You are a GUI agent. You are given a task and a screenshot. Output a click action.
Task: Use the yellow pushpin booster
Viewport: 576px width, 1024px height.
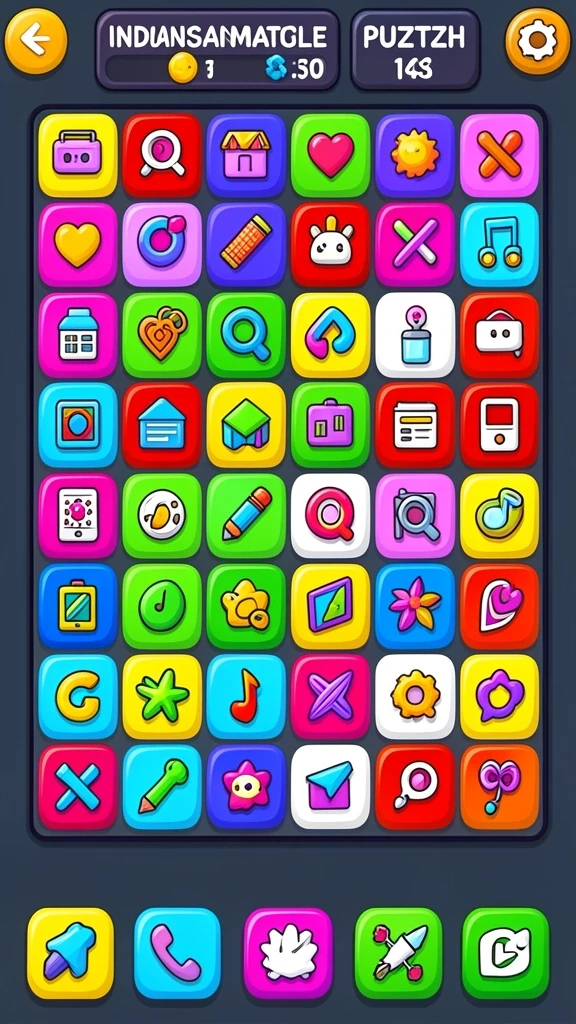click(70, 953)
